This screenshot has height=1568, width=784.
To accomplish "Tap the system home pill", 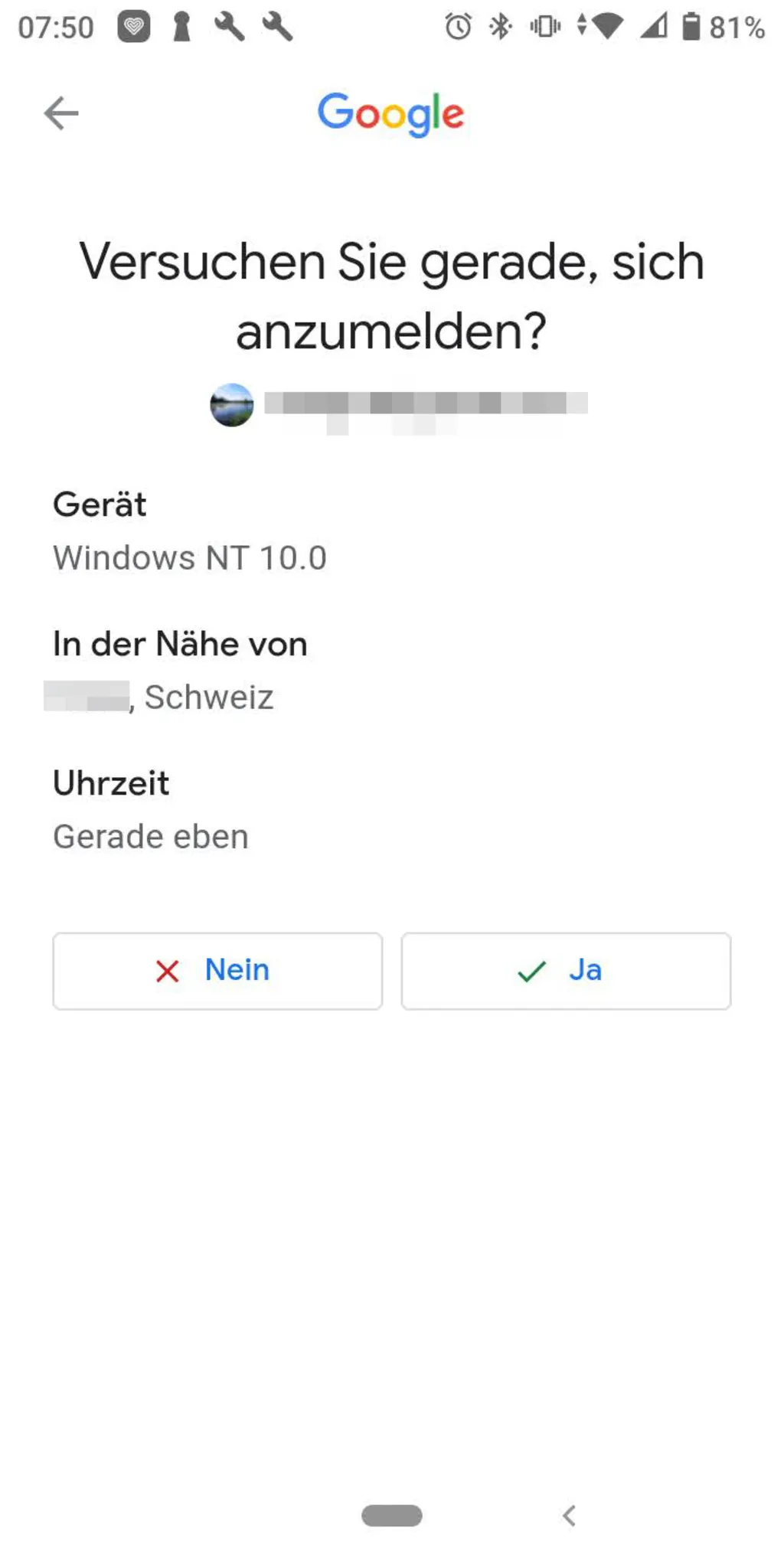I will click(391, 1515).
